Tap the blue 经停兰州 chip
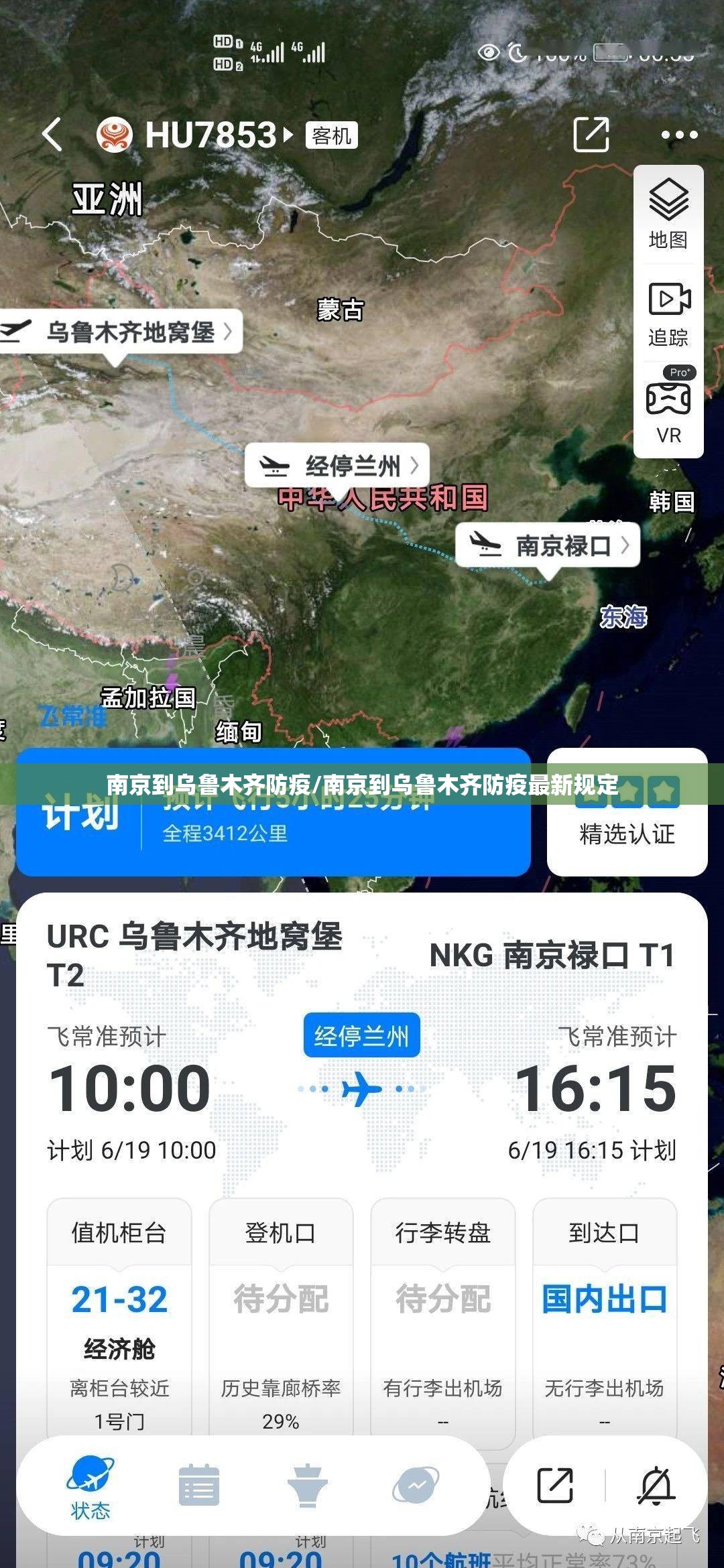Viewport: 724px width, 1568px height. (x=361, y=1036)
